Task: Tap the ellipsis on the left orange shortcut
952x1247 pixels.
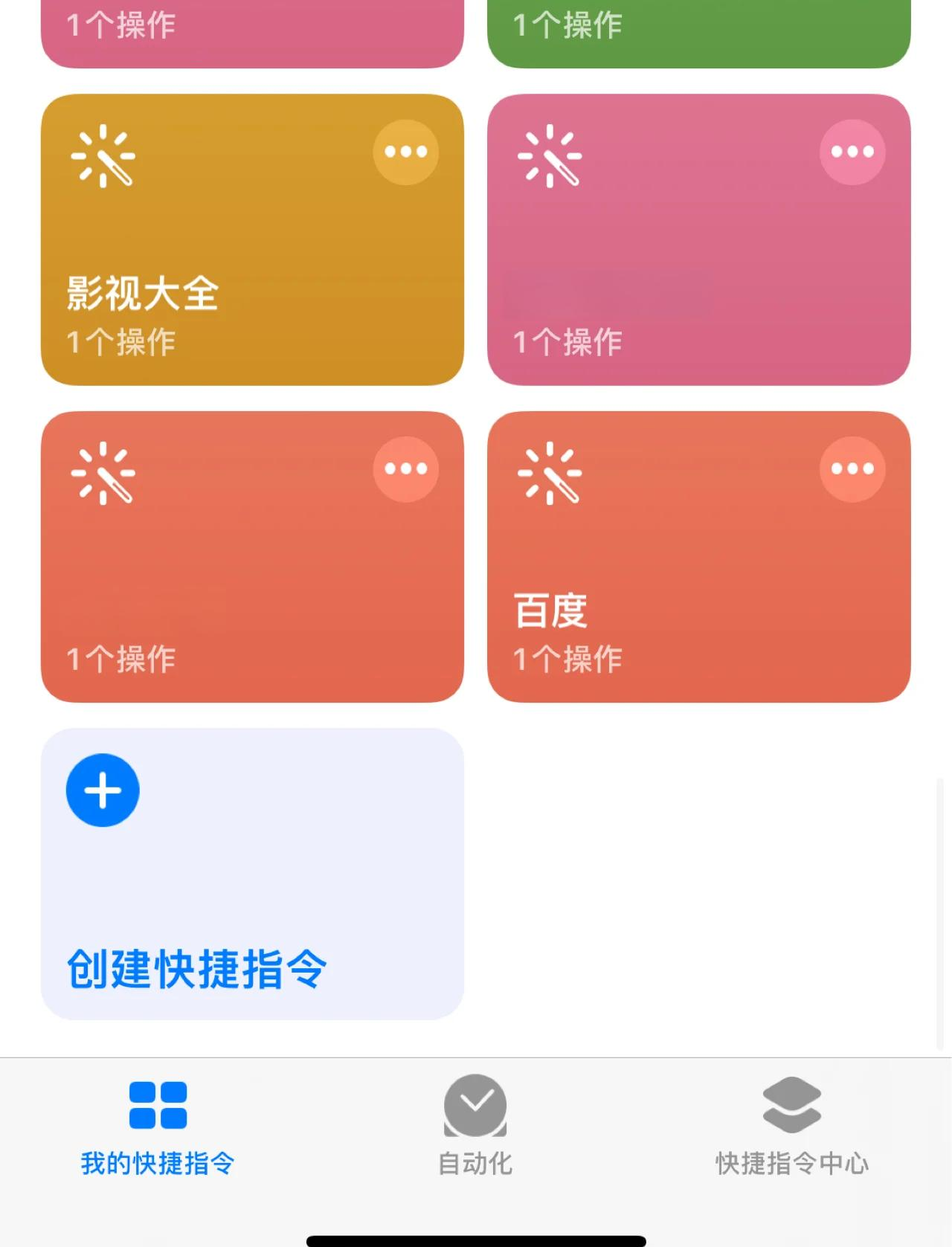Action: point(406,468)
